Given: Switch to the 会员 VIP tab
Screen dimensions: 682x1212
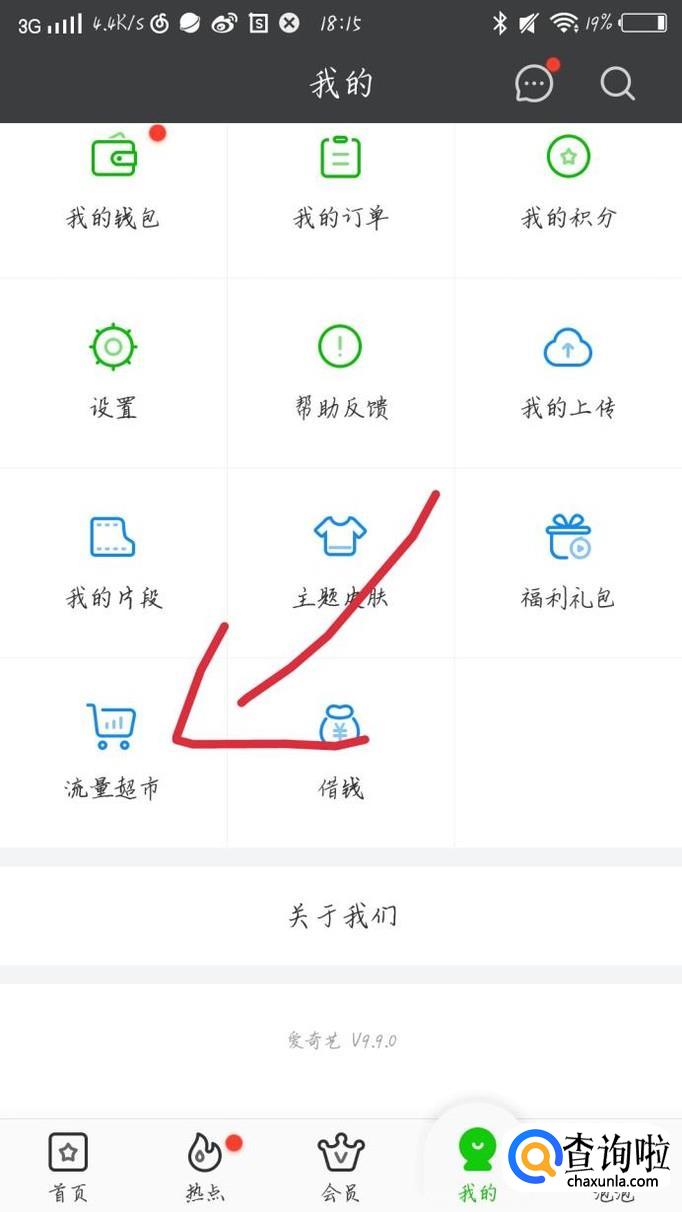Looking at the screenshot, I should coord(340,1165).
